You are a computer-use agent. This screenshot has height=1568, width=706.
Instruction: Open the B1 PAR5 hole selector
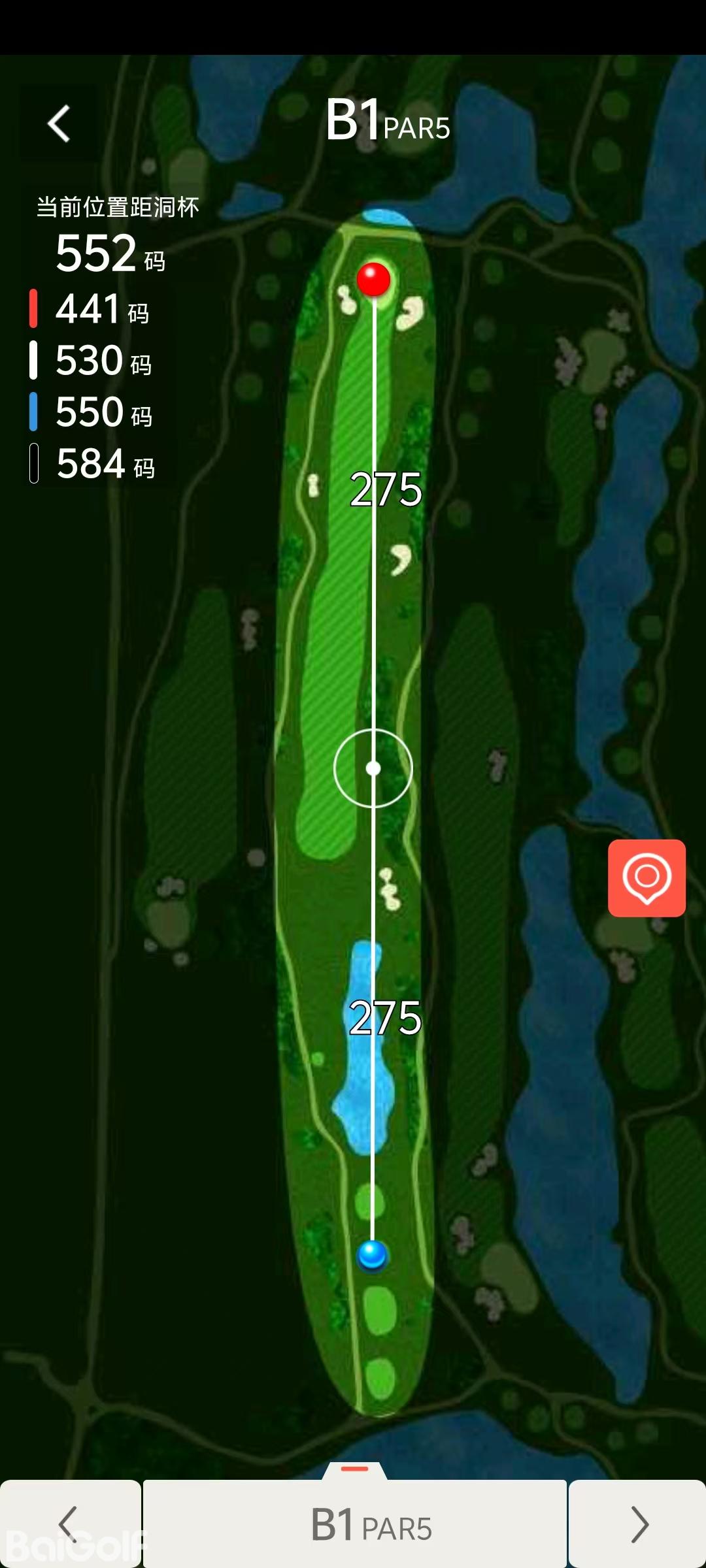click(355, 1525)
